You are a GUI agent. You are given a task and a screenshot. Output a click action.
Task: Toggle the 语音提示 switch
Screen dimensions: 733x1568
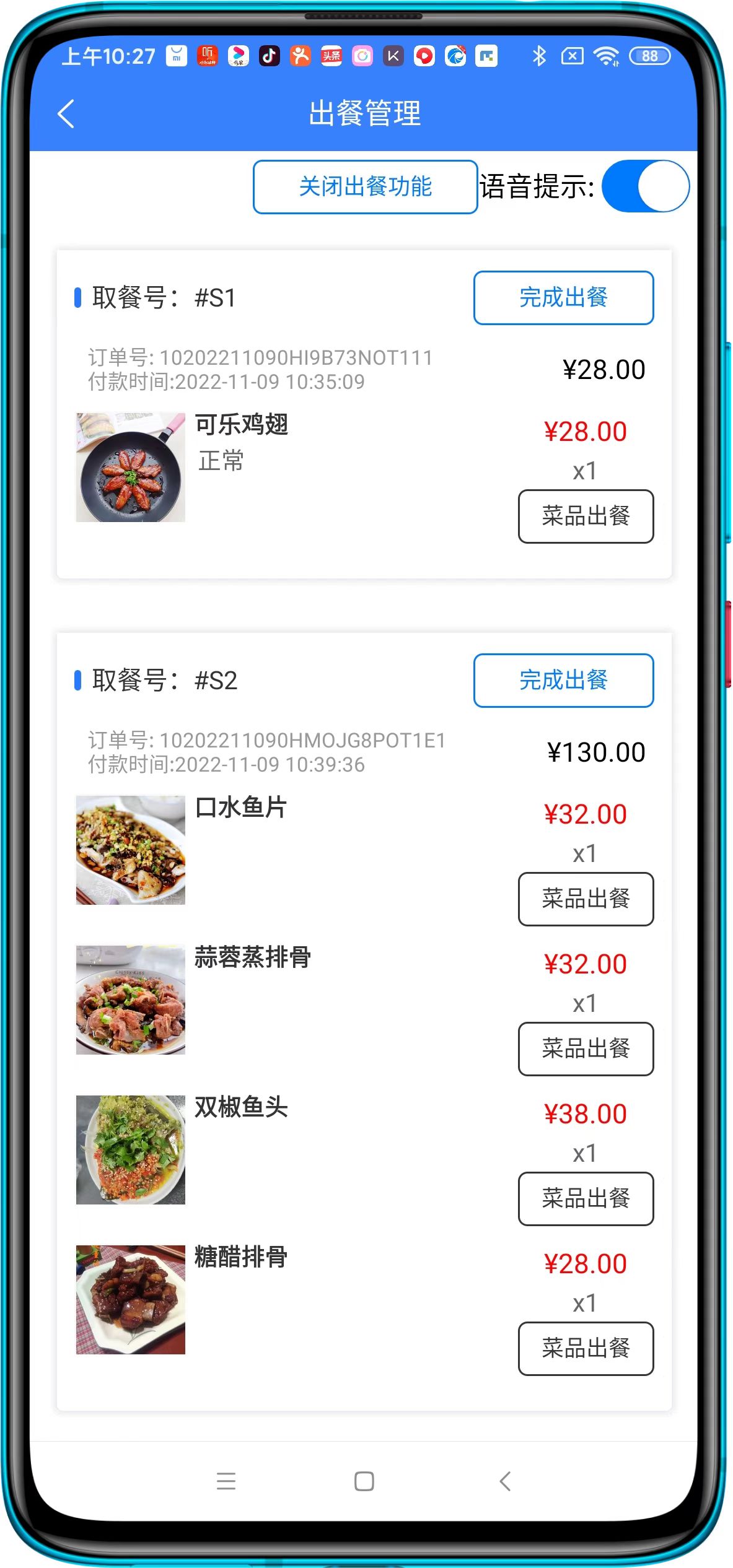point(645,186)
